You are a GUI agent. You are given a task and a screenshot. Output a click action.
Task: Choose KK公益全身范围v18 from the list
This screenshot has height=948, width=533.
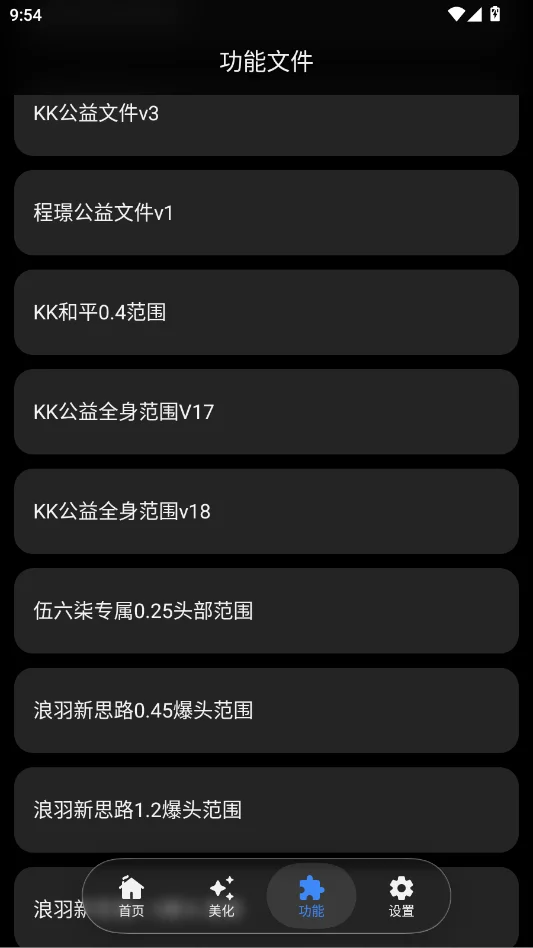(x=266, y=511)
